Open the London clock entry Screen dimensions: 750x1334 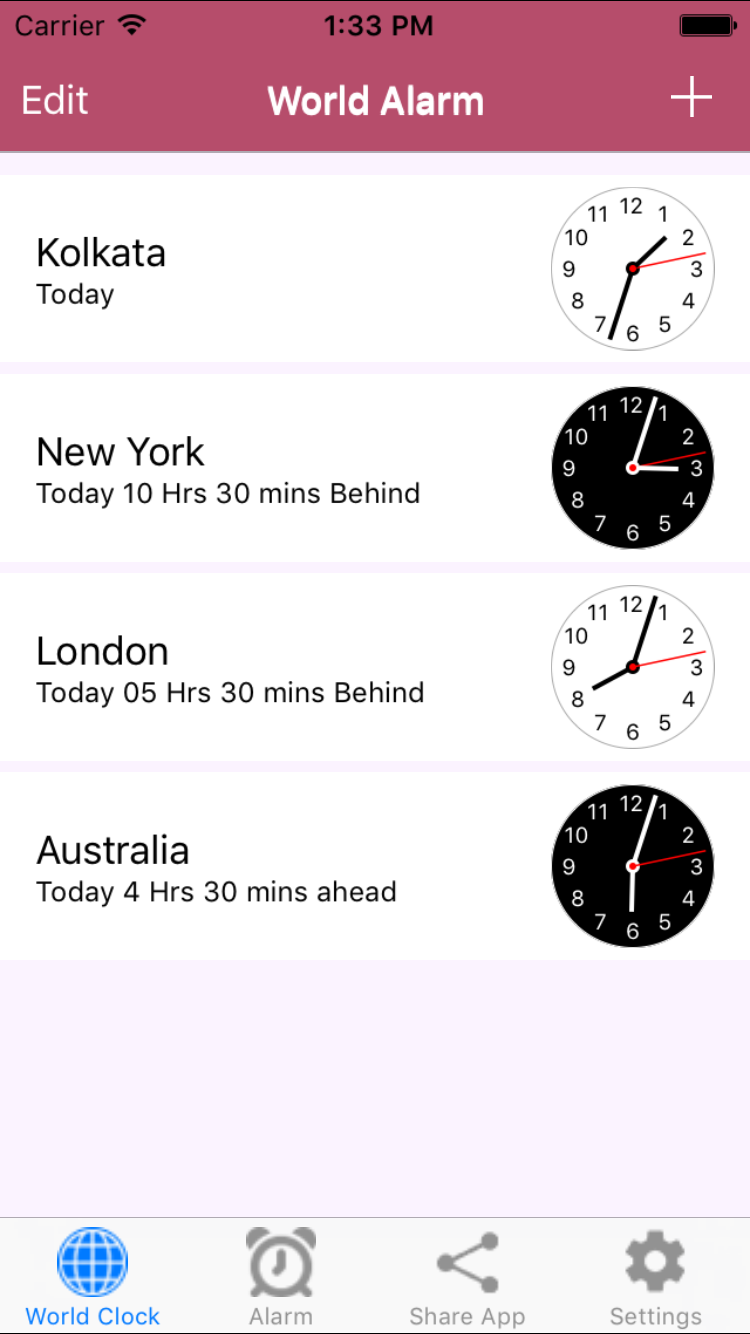[375, 667]
